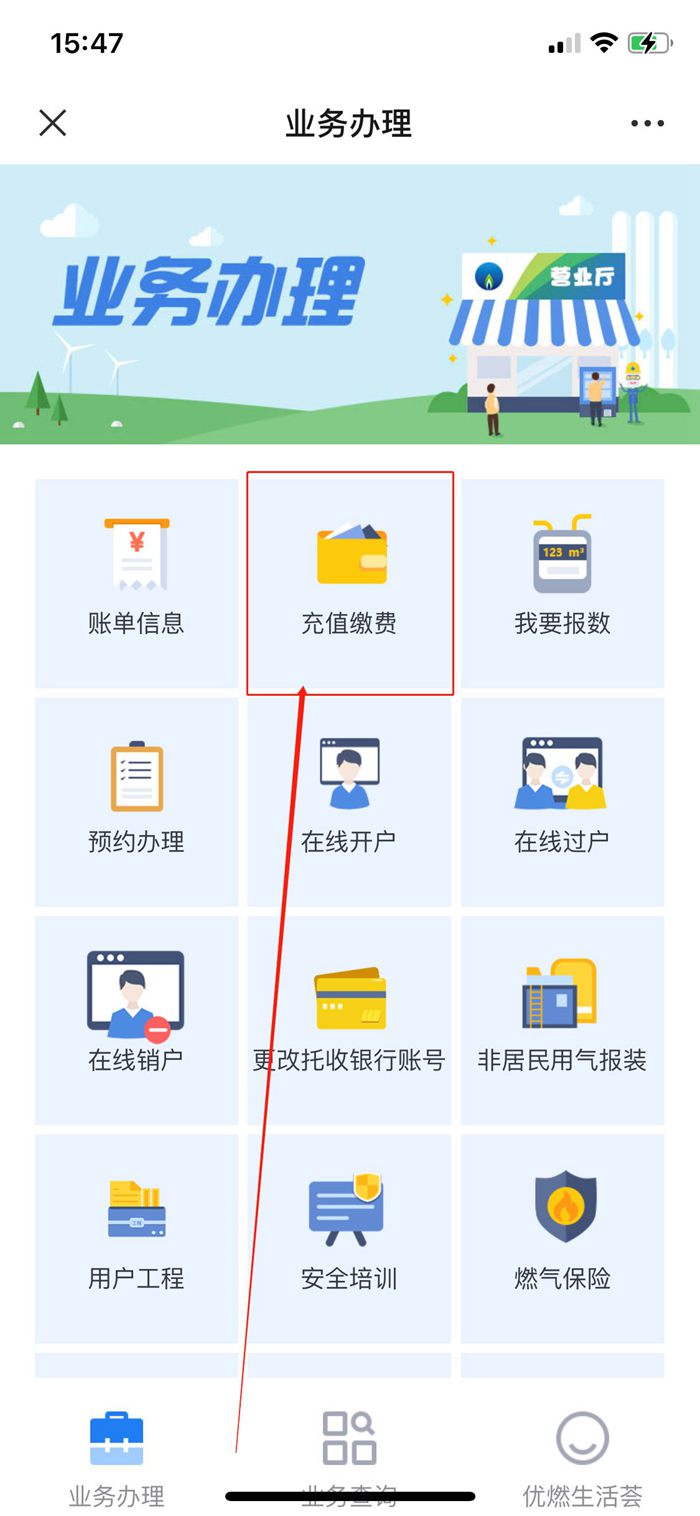Switch to the 优燃生活荟 tab

582,1458
